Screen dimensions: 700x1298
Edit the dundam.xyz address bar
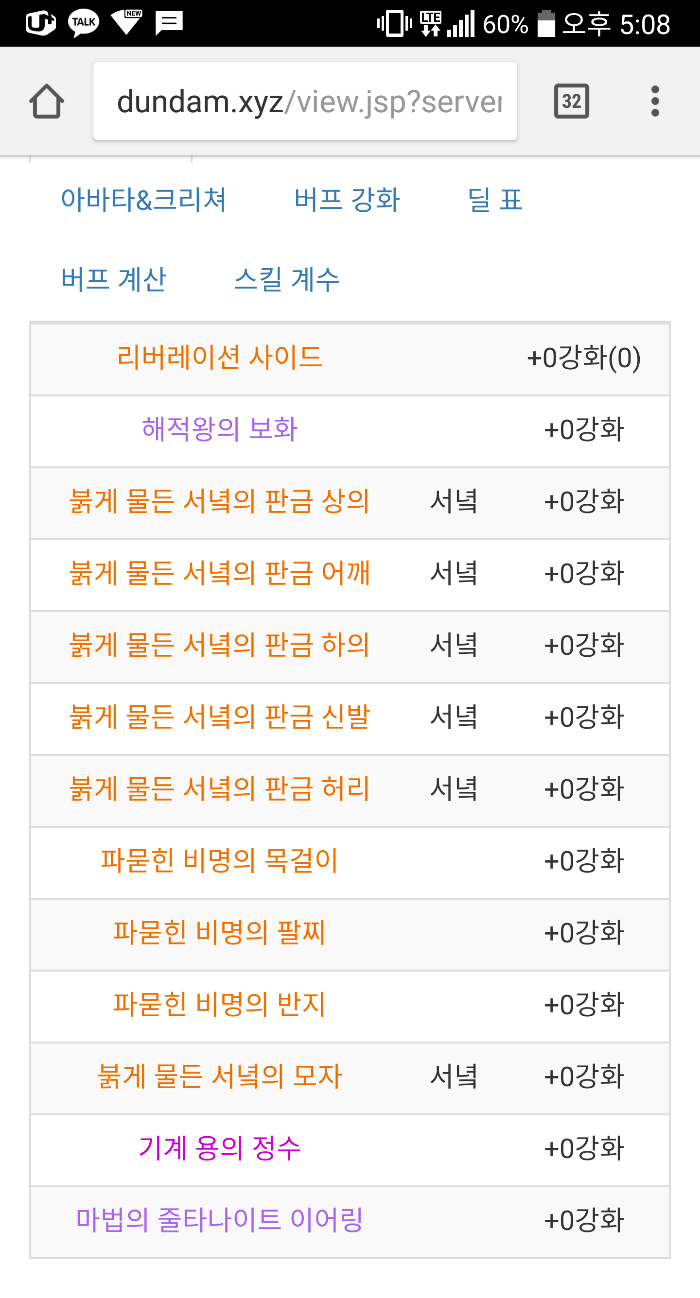(x=305, y=101)
